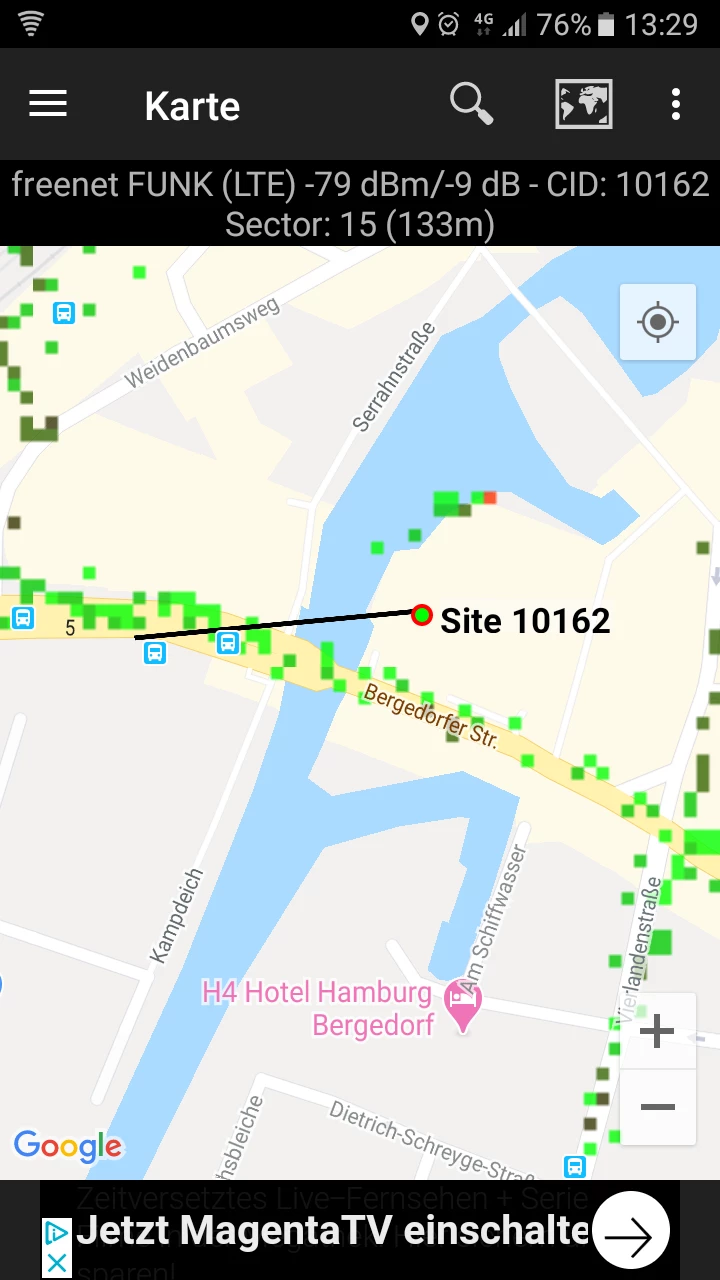Center map on my location
720x1280 pixels.
(657, 322)
